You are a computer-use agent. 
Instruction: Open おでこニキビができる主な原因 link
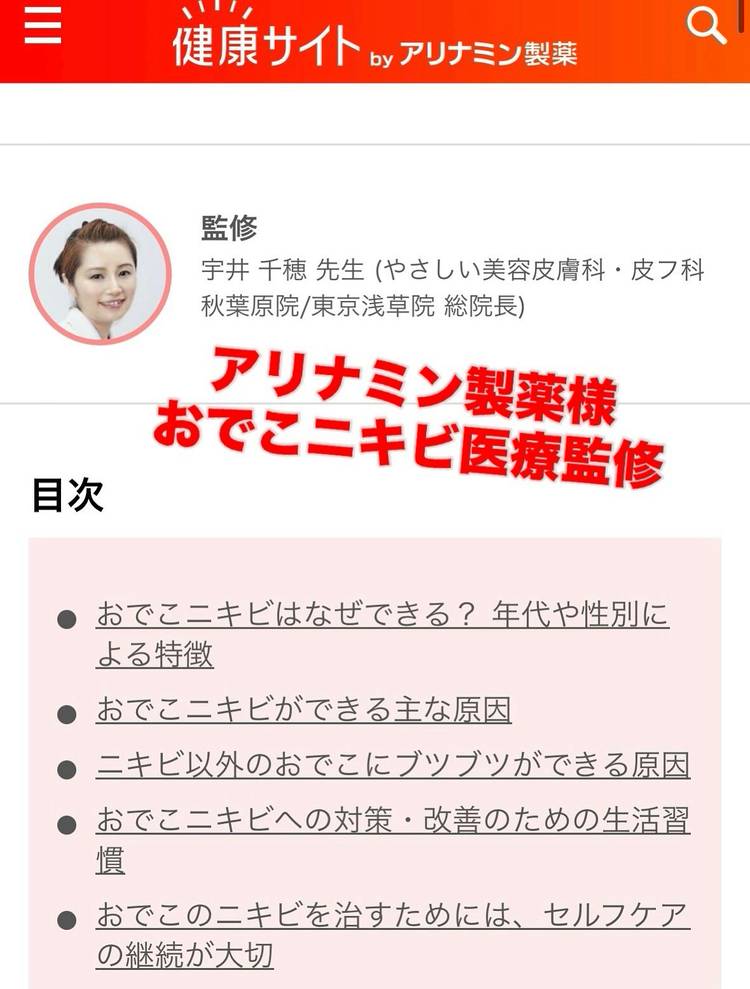303,710
